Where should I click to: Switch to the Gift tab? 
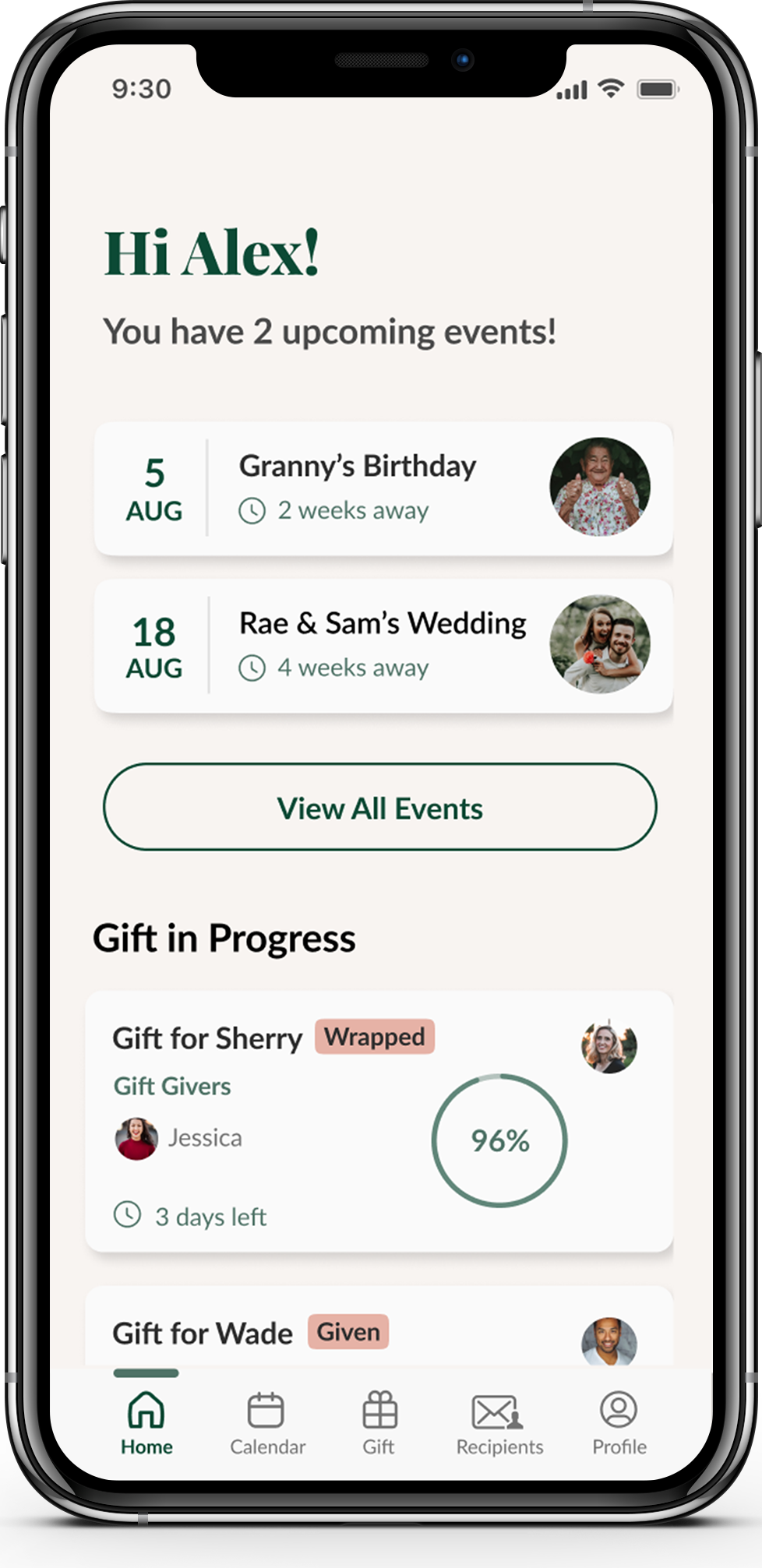(379, 1423)
